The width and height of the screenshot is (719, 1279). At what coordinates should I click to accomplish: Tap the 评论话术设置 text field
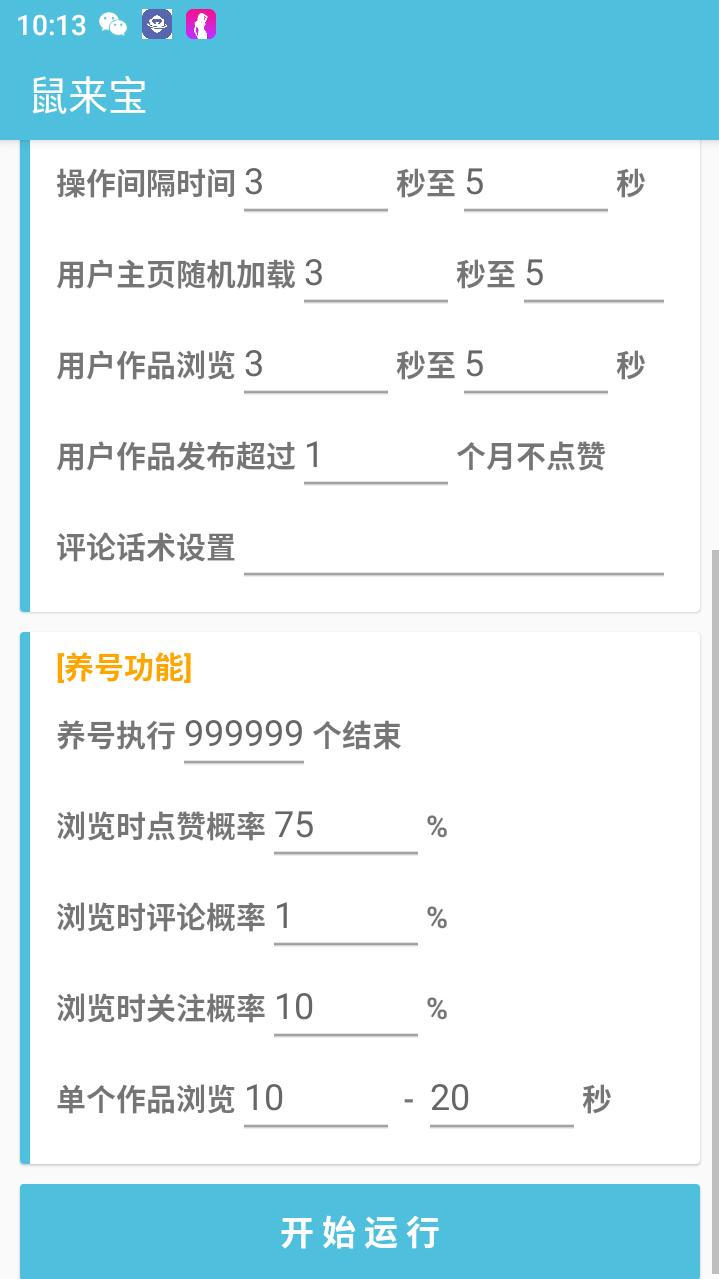click(453, 549)
